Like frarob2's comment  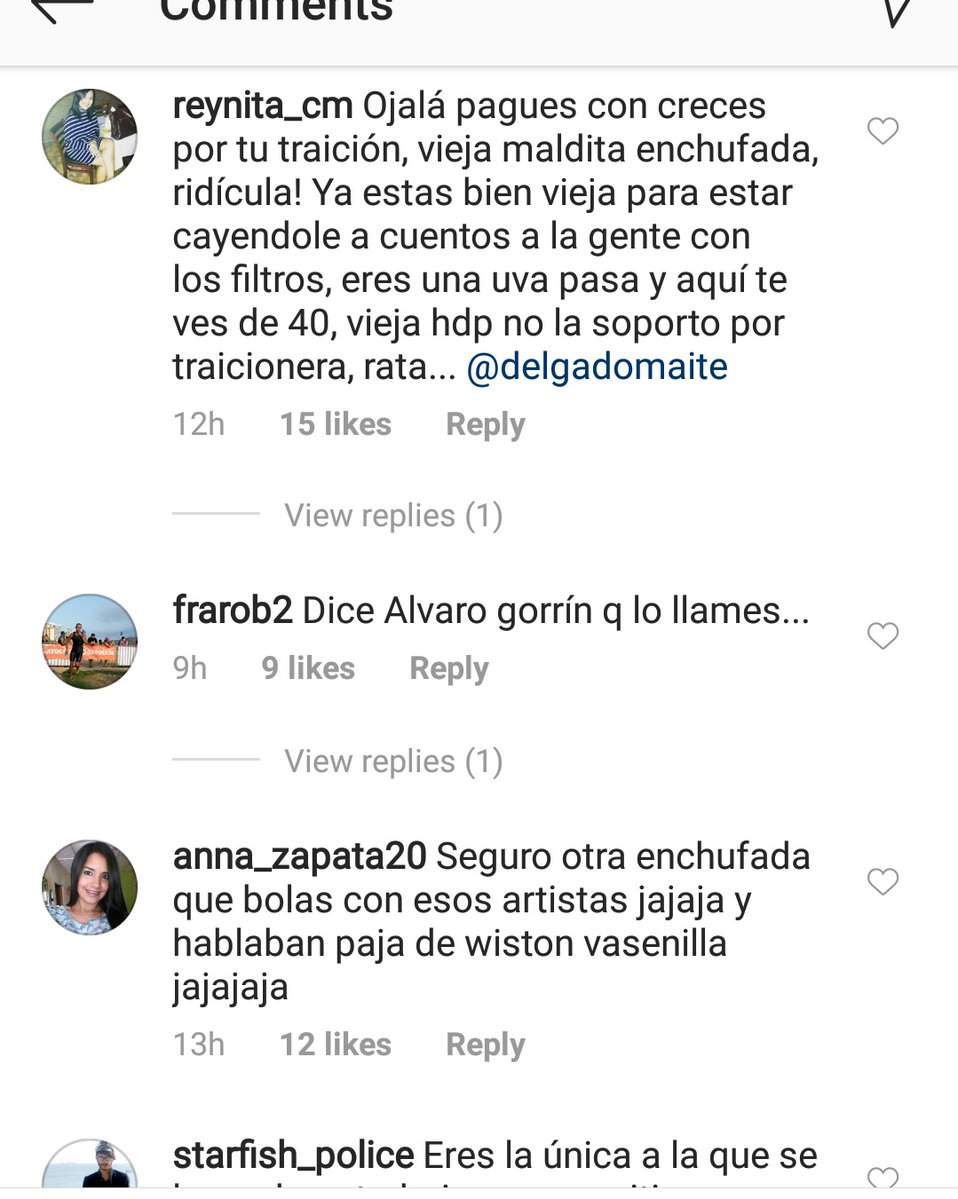882,636
